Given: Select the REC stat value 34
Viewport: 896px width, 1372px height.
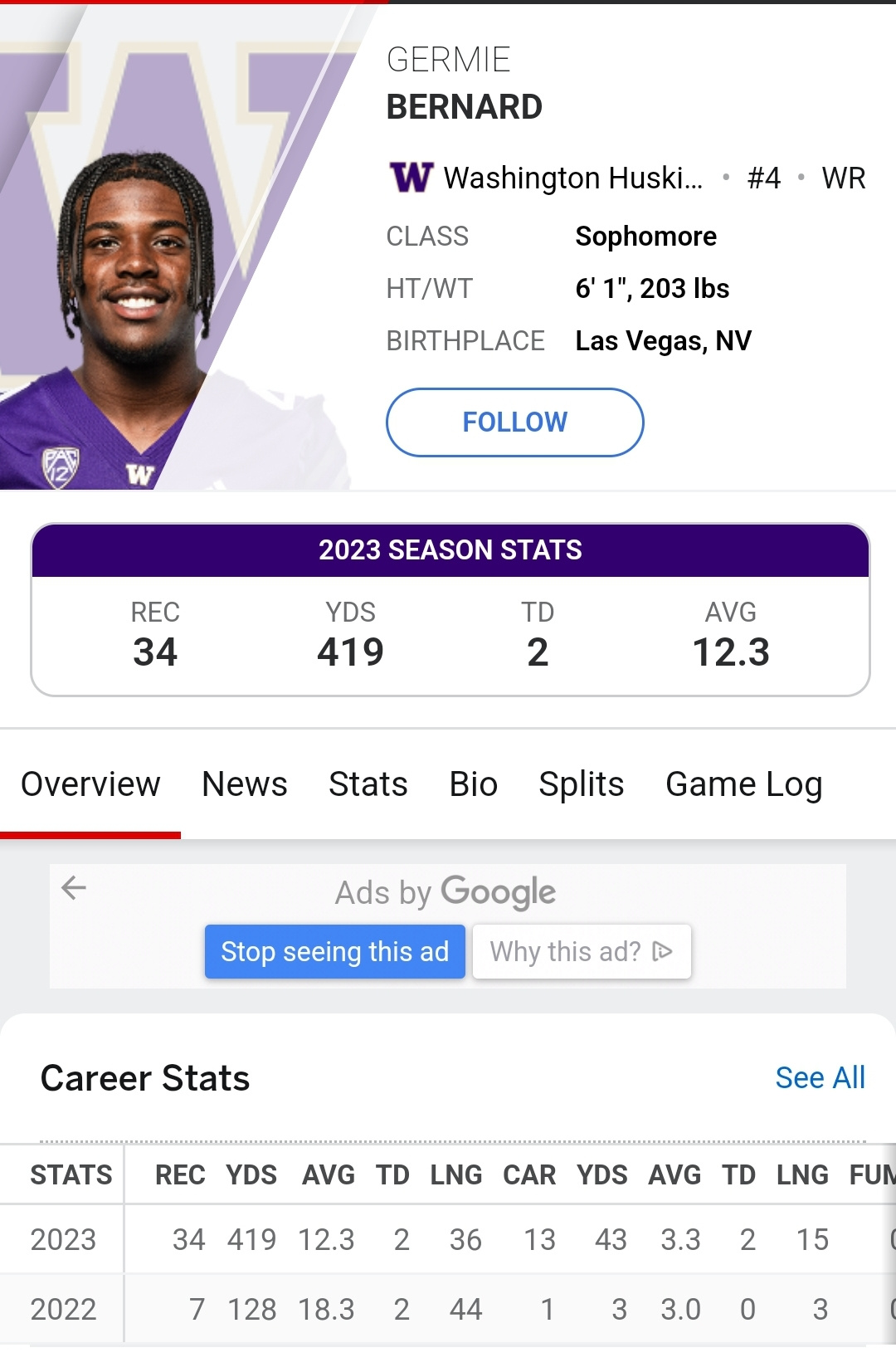Looking at the screenshot, I should point(156,652).
